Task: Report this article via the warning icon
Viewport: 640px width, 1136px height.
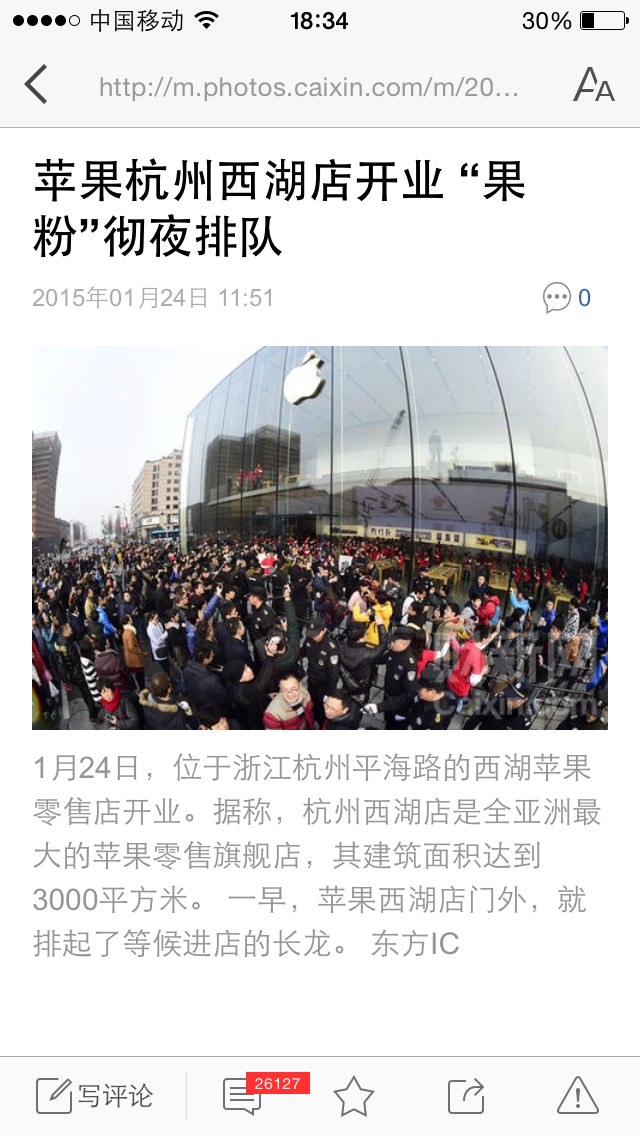Action: [578, 1095]
